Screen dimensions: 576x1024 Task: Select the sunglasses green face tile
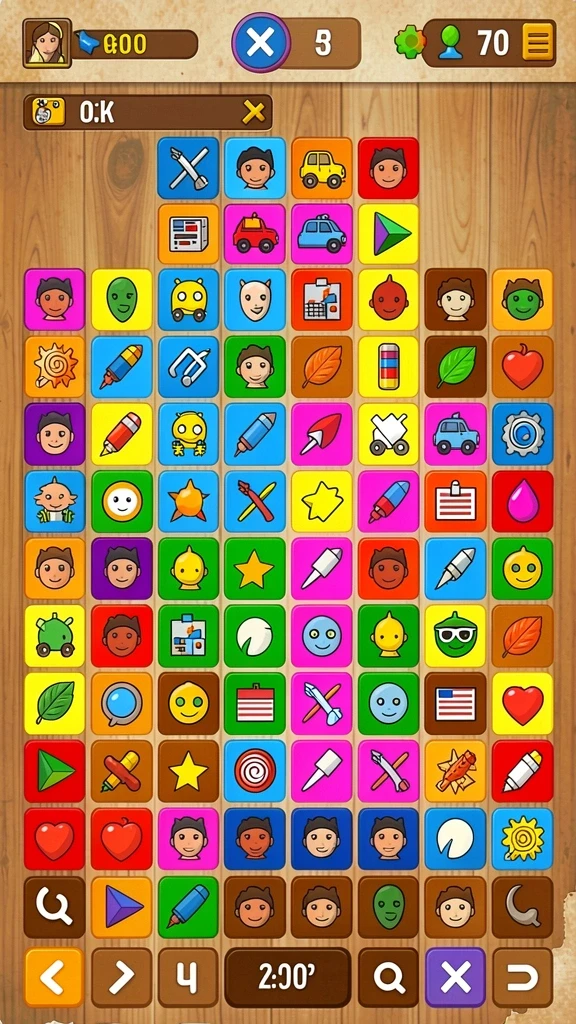coord(455,635)
